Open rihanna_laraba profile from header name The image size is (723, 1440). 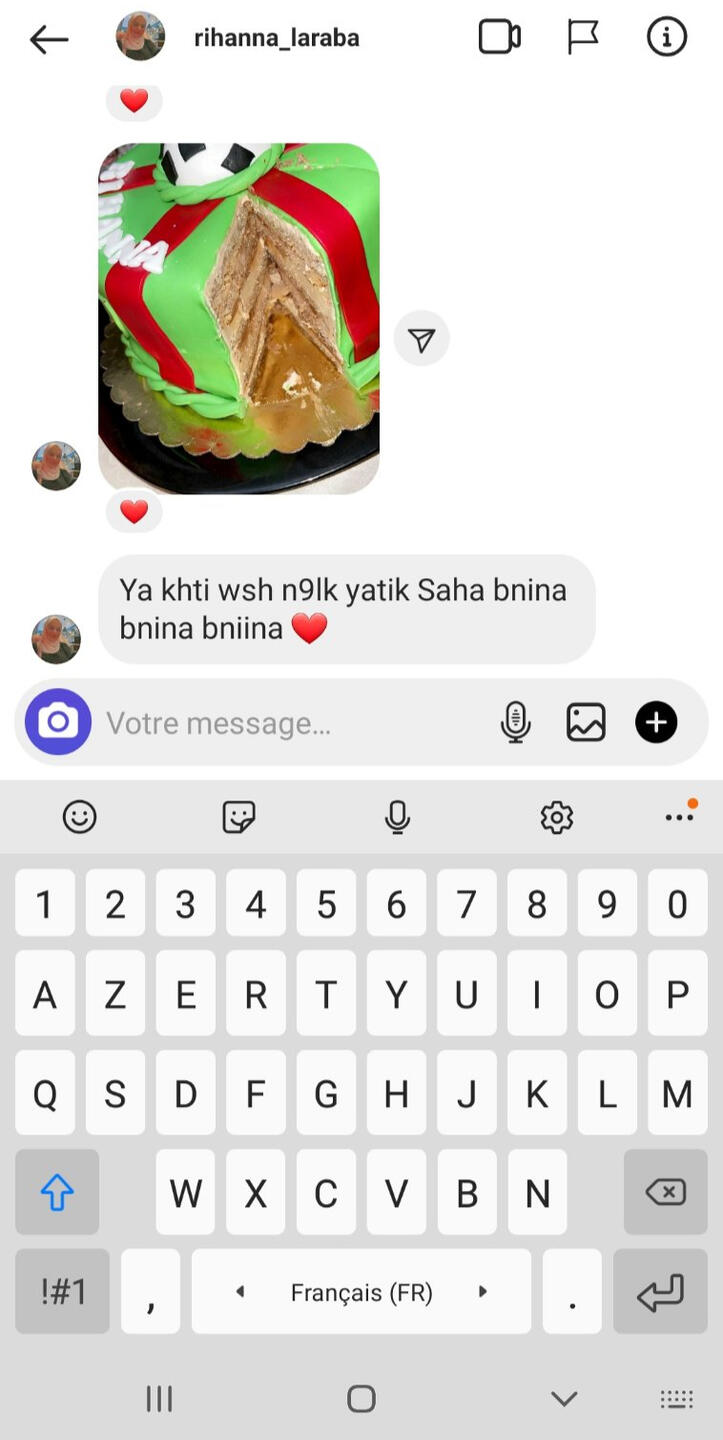click(x=276, y=38)
